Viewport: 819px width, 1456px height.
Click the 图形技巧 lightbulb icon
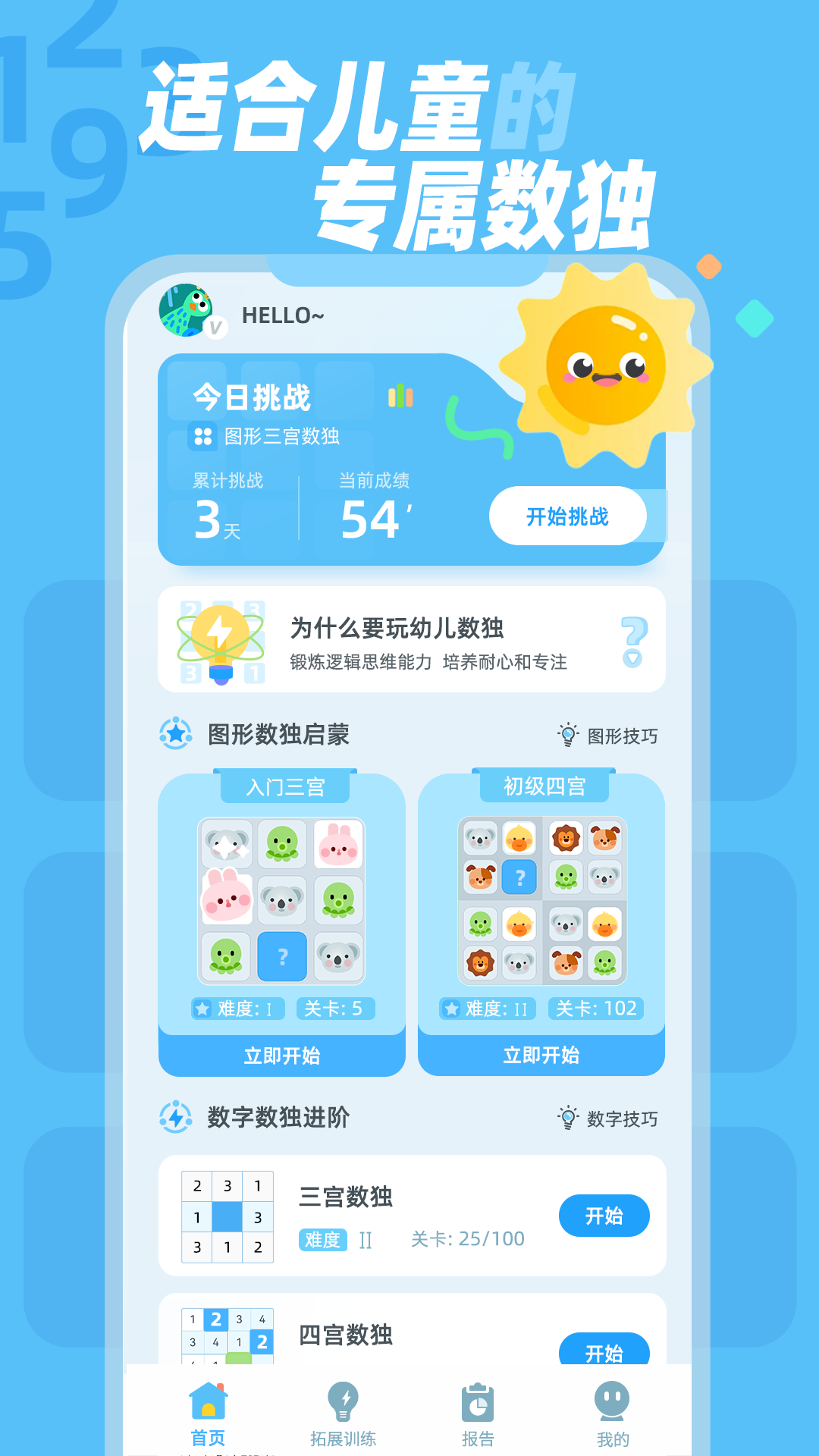[x=566, y=734]
